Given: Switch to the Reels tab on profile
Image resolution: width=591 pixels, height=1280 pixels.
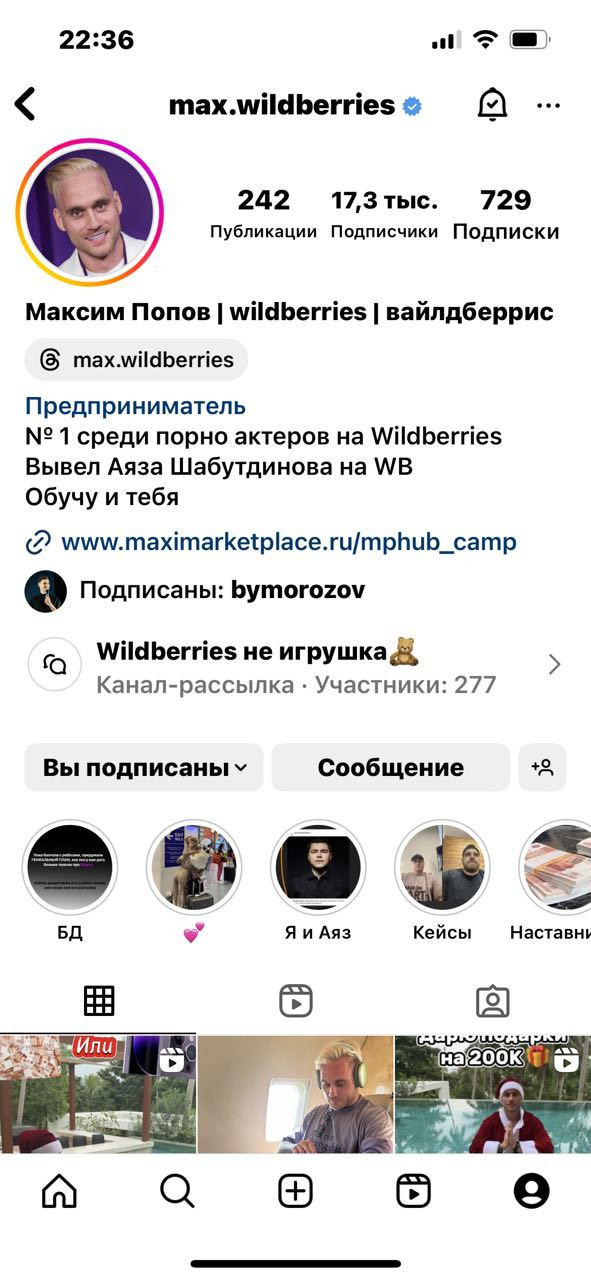Looking at the screenshot, I should [x=296, y=1001].
